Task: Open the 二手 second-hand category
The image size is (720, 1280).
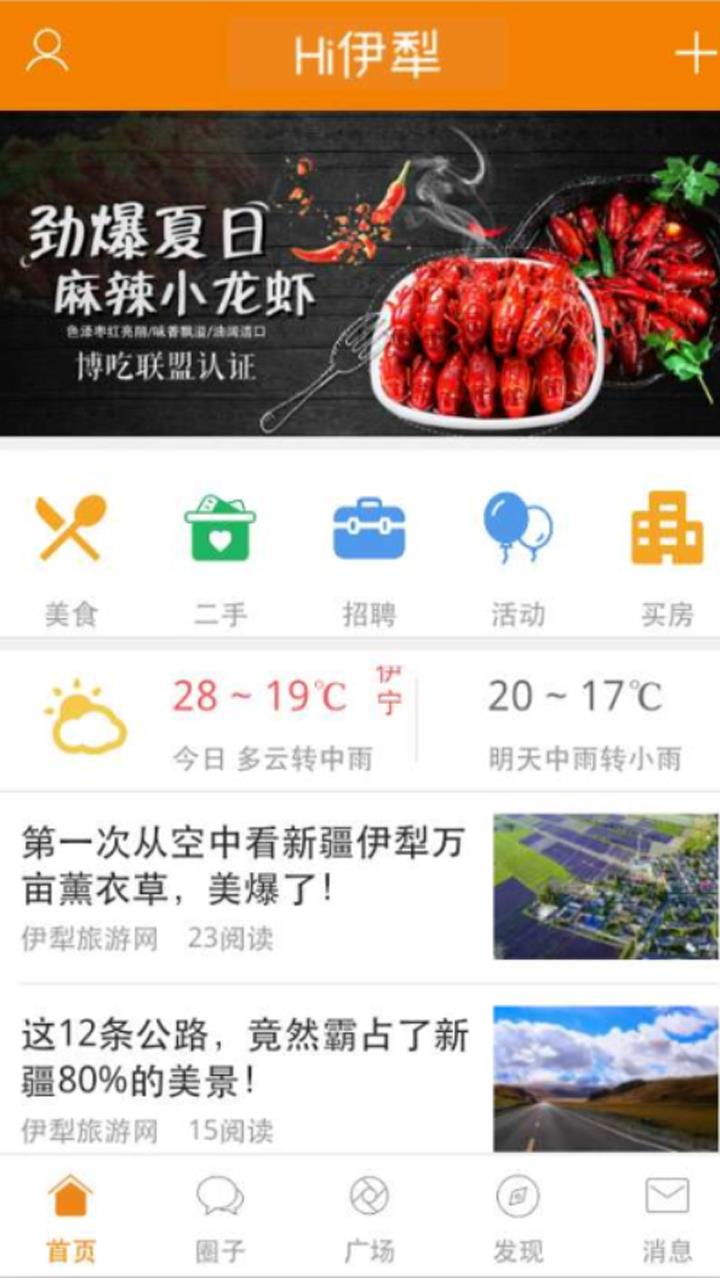Action: (220, 557)
